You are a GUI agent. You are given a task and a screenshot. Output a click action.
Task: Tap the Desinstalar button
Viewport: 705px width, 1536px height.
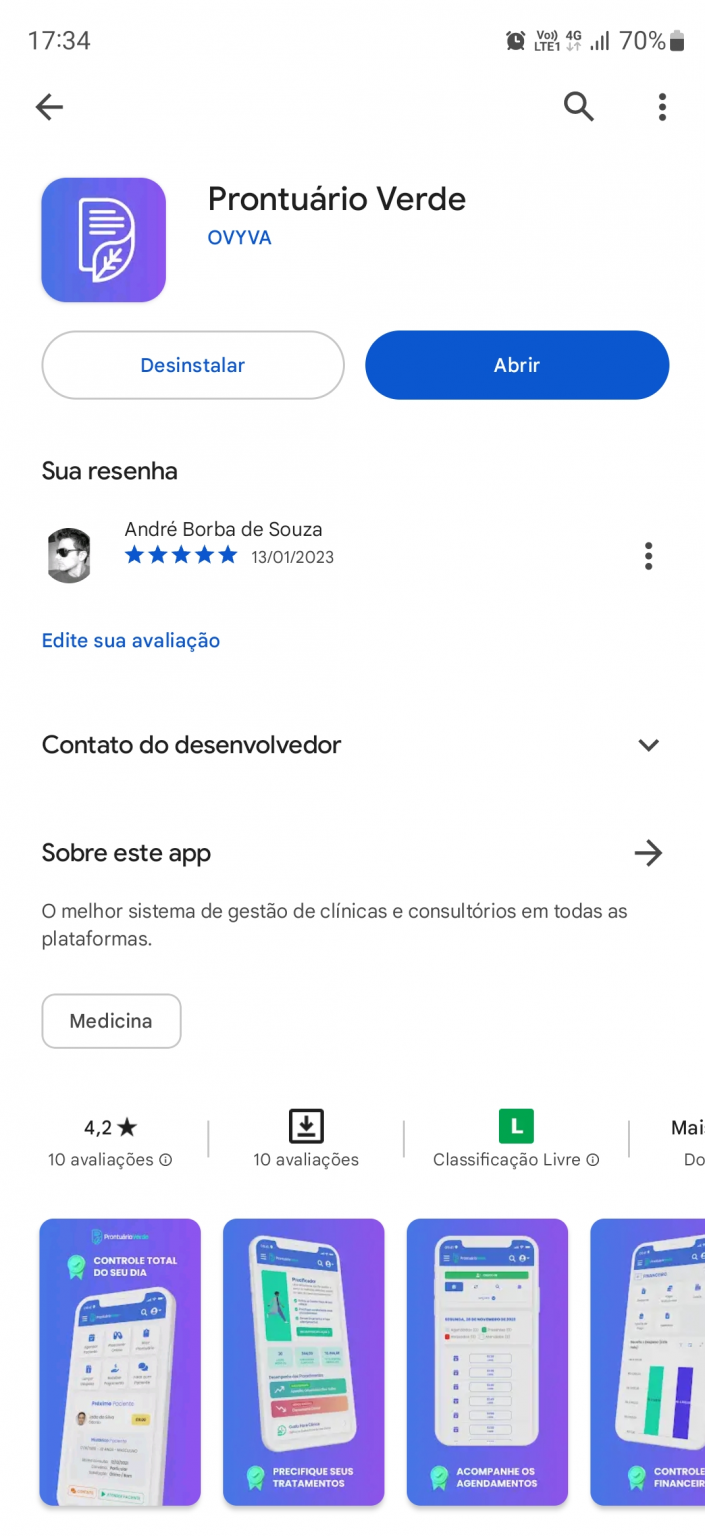pos(193,365)
